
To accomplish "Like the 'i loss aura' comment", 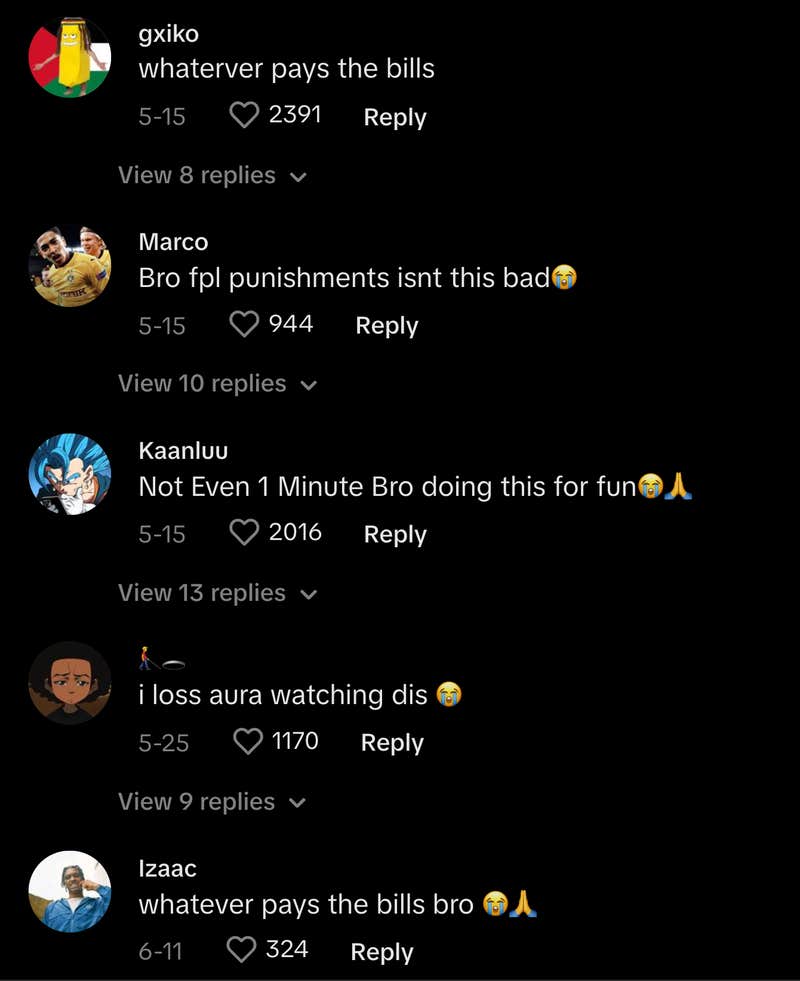I will [247, 742].
